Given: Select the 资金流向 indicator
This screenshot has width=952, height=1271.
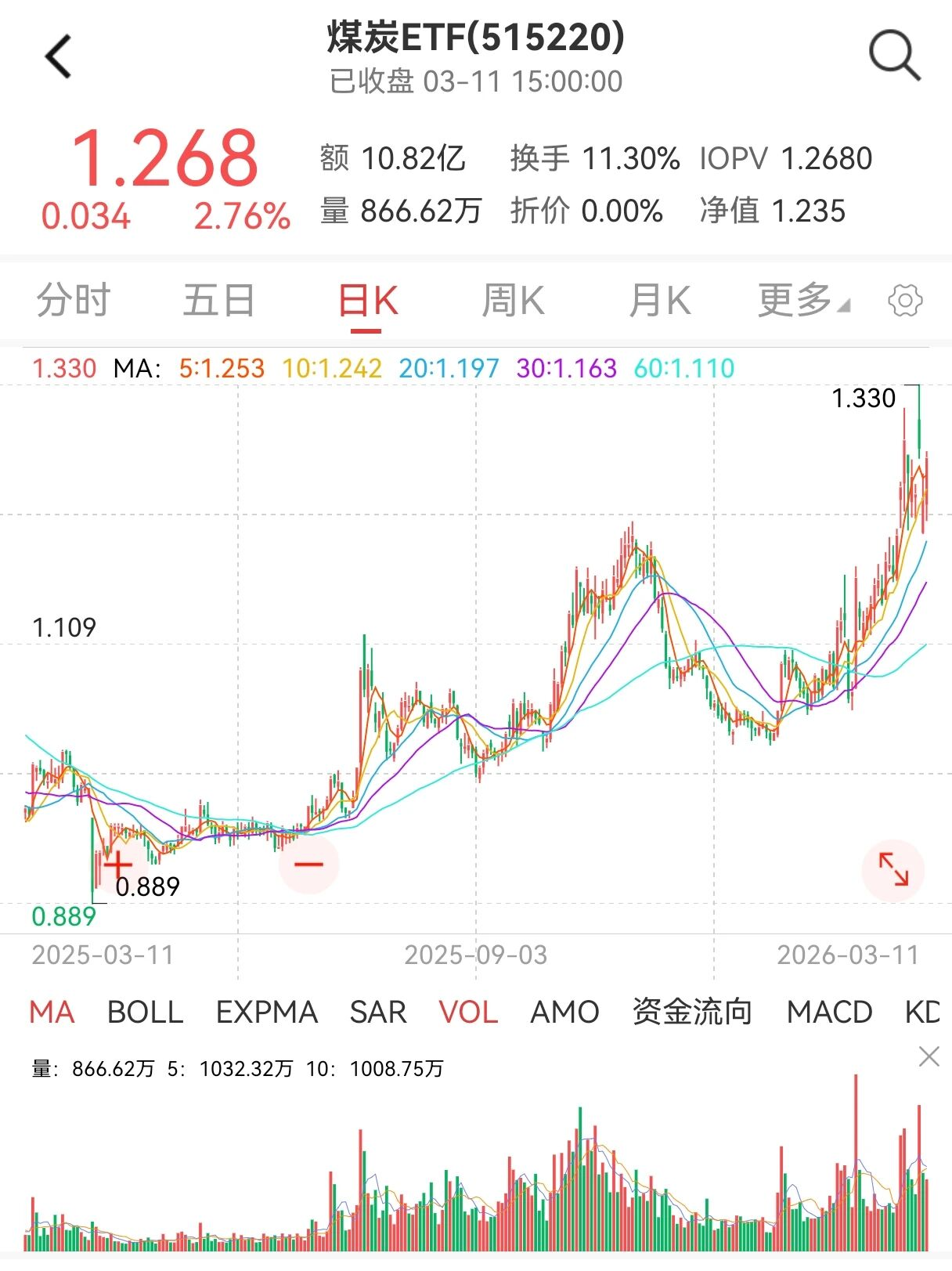Looking at the screenshot, I should click(692, 1012).
